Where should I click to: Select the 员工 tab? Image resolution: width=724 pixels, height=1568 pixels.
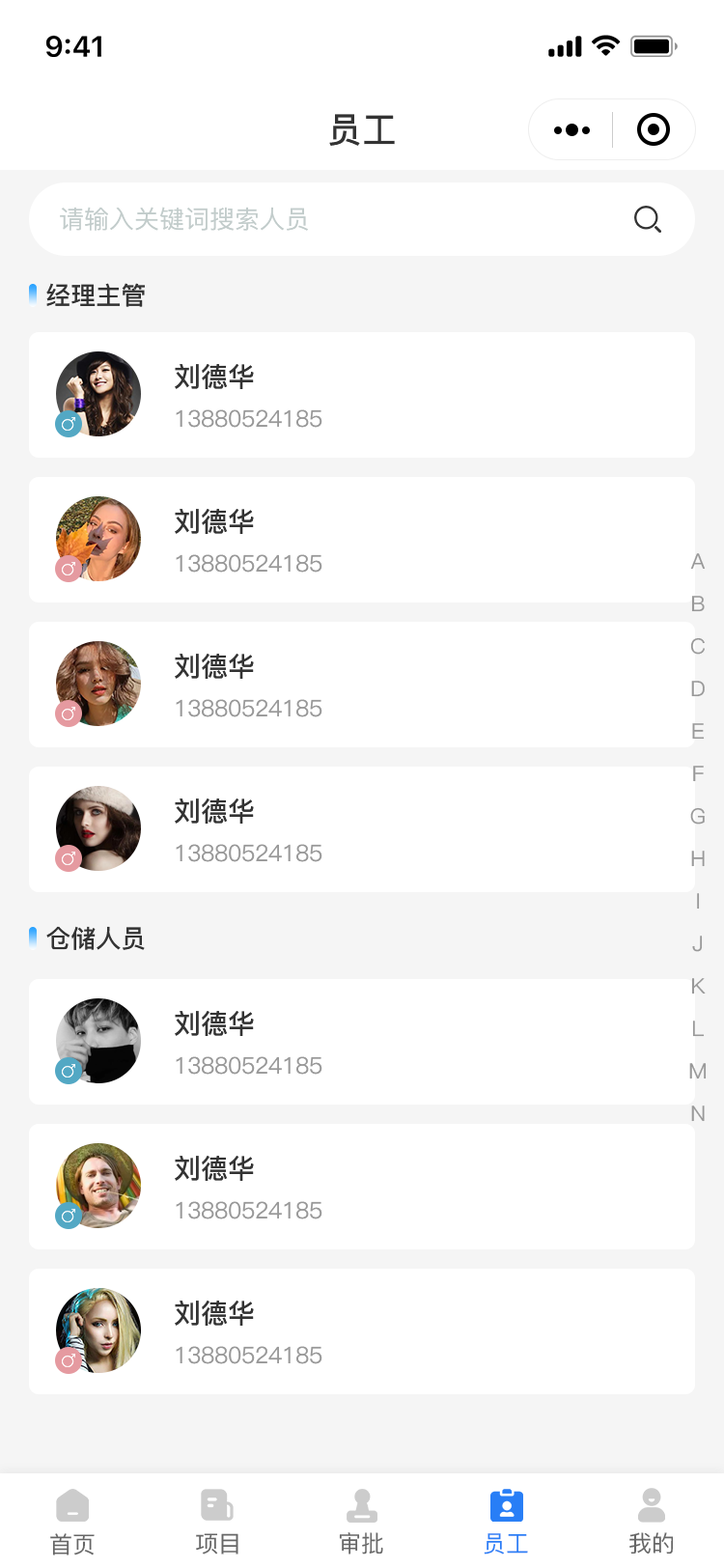click(506, 1521)
